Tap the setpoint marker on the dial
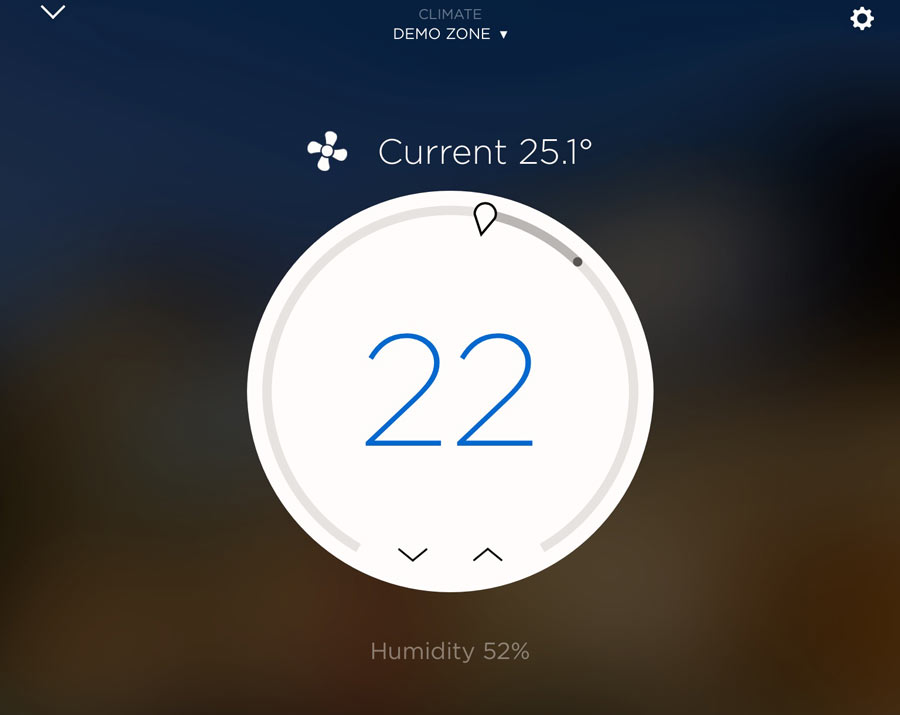Image resolution: width=900 pixels, height=715 pixels. tap(485, 218)
